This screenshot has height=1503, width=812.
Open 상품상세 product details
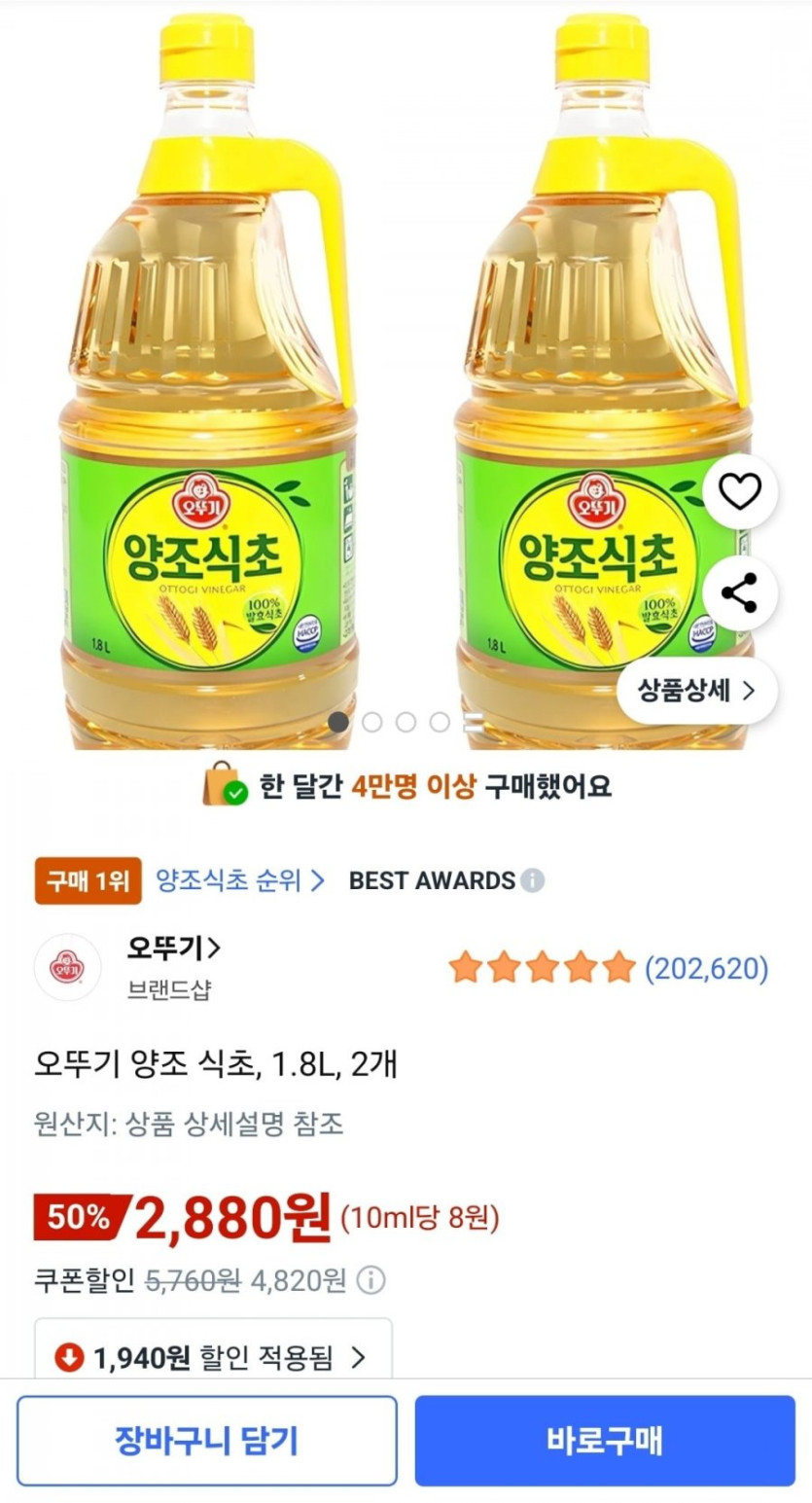[x=696, y=691]
